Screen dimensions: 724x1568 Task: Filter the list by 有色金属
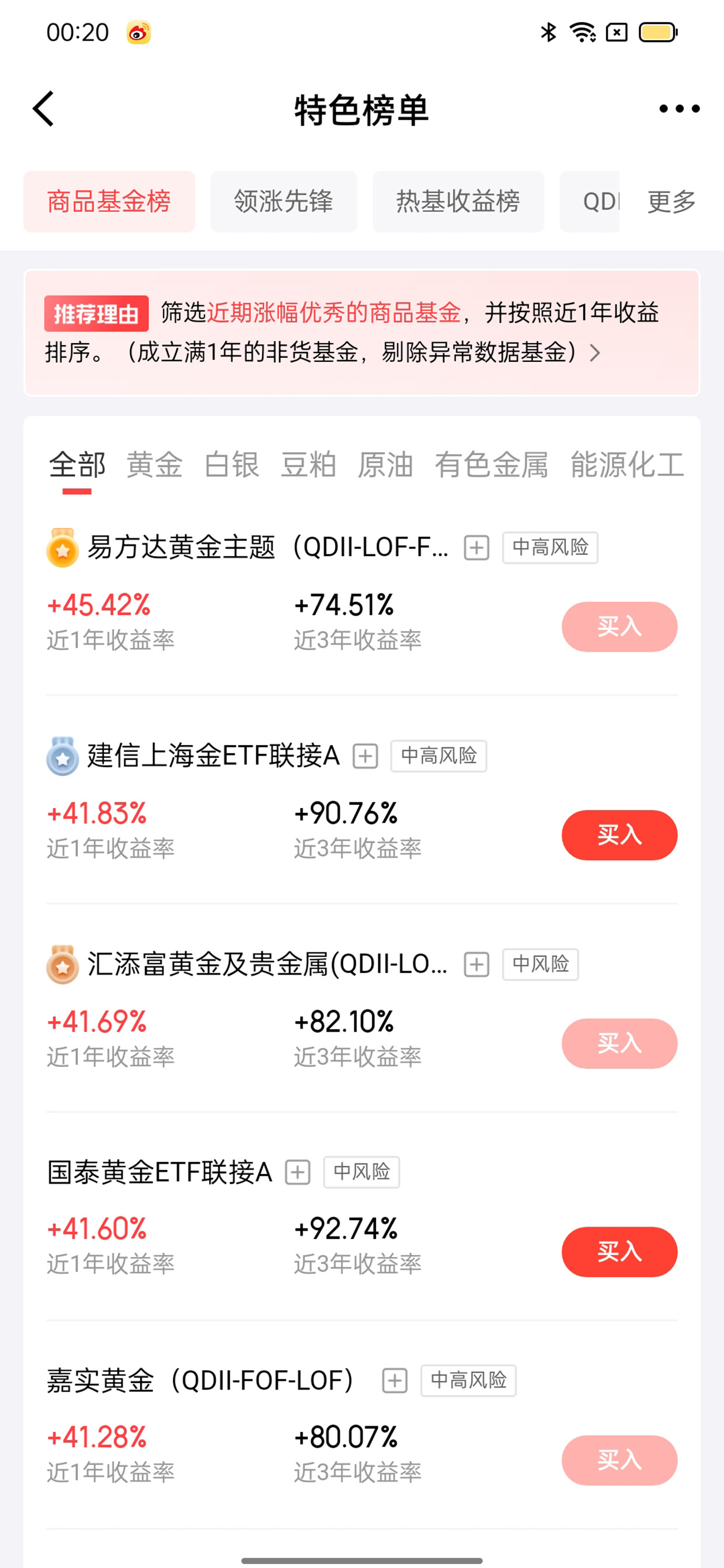[x=491, y=465]
